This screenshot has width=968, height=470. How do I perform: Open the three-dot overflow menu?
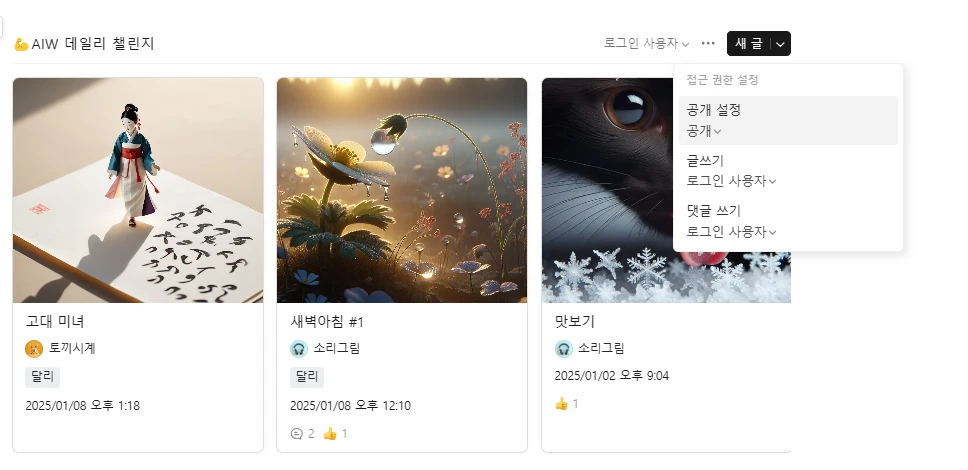[708, 44]
